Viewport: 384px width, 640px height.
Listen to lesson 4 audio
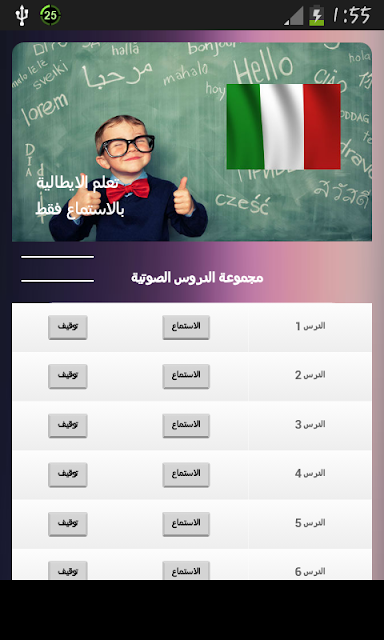click(186, 475)
